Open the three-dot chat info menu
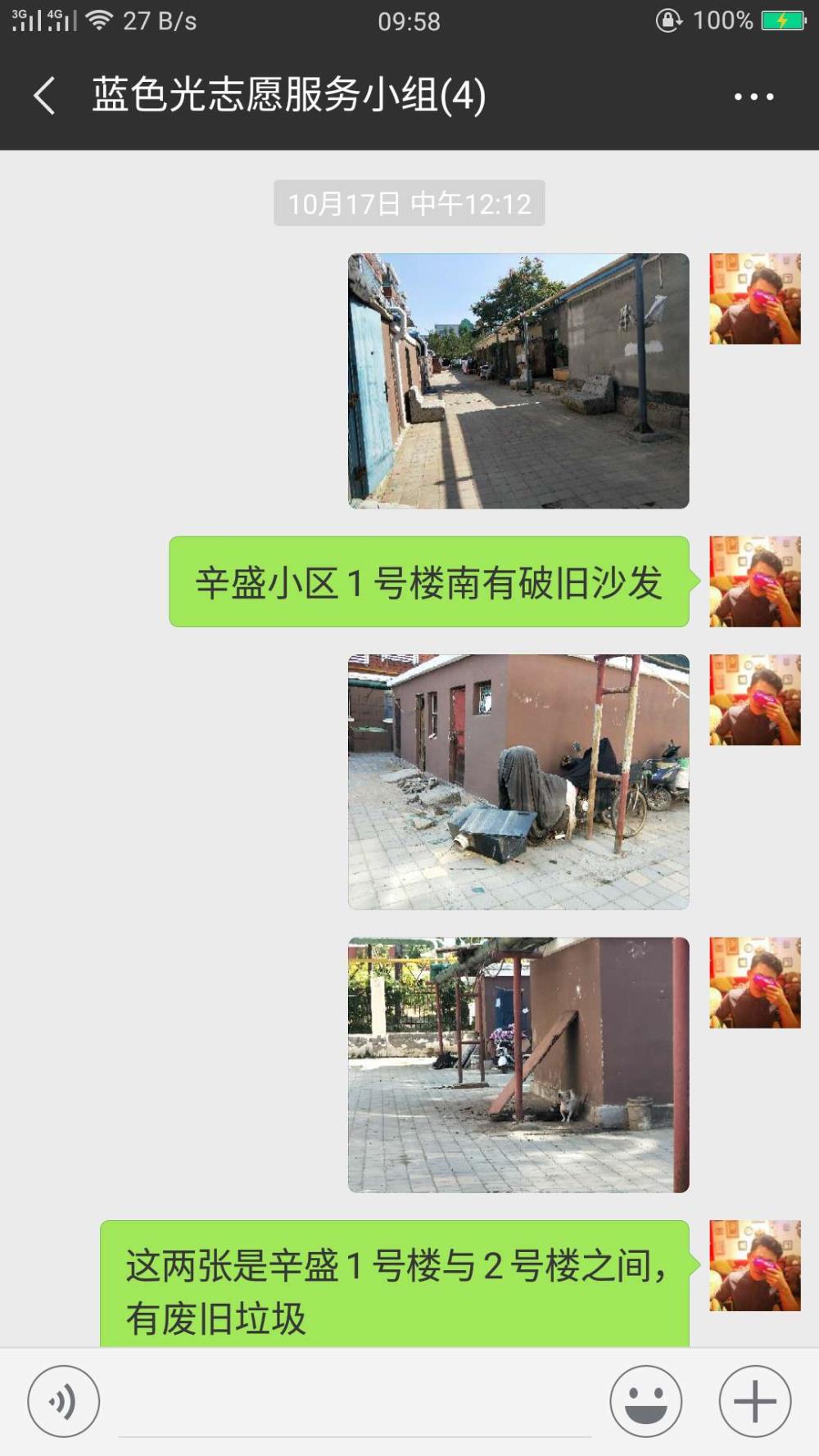Image resolution: width=819 pixels, height=1456 pixels. pos(753,97)
